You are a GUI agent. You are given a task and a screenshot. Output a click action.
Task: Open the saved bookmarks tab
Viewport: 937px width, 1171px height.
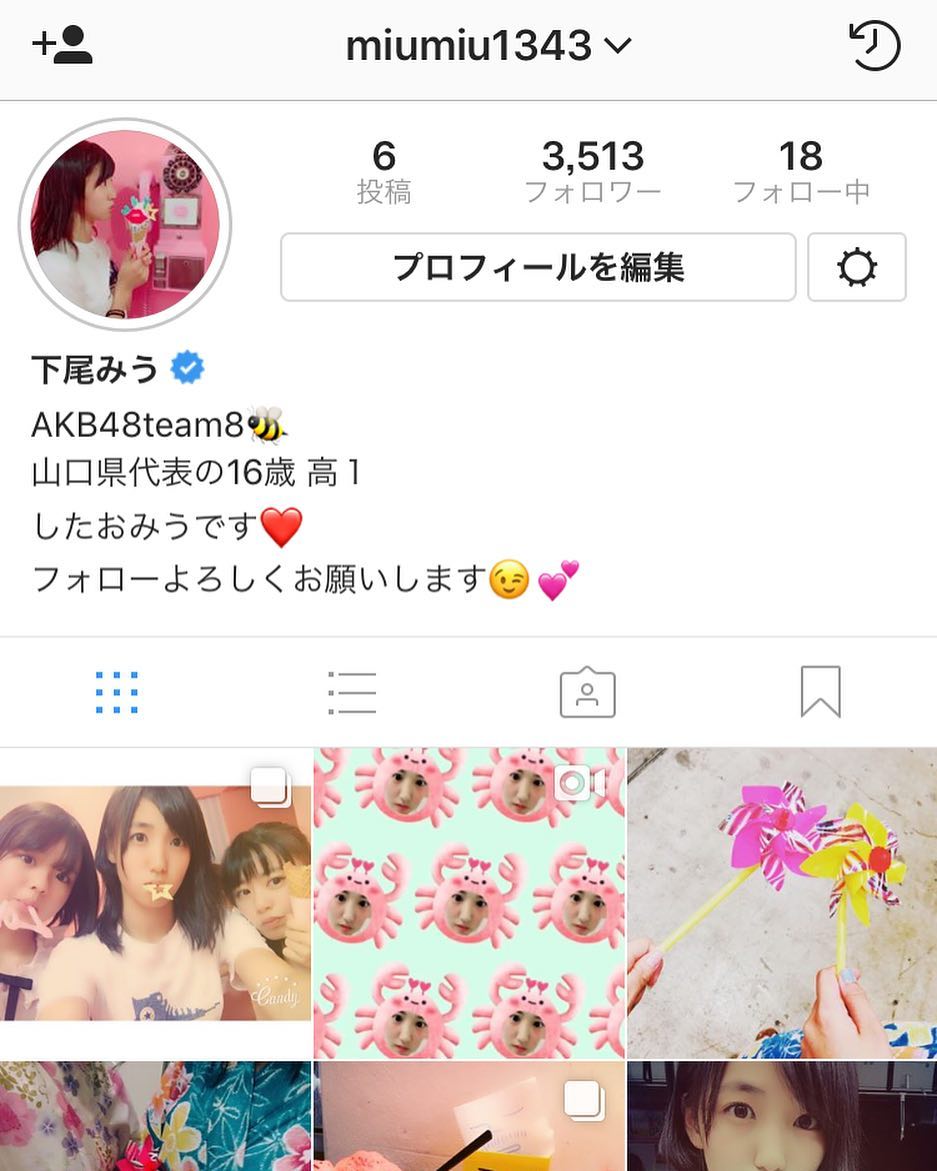point(820,692)
